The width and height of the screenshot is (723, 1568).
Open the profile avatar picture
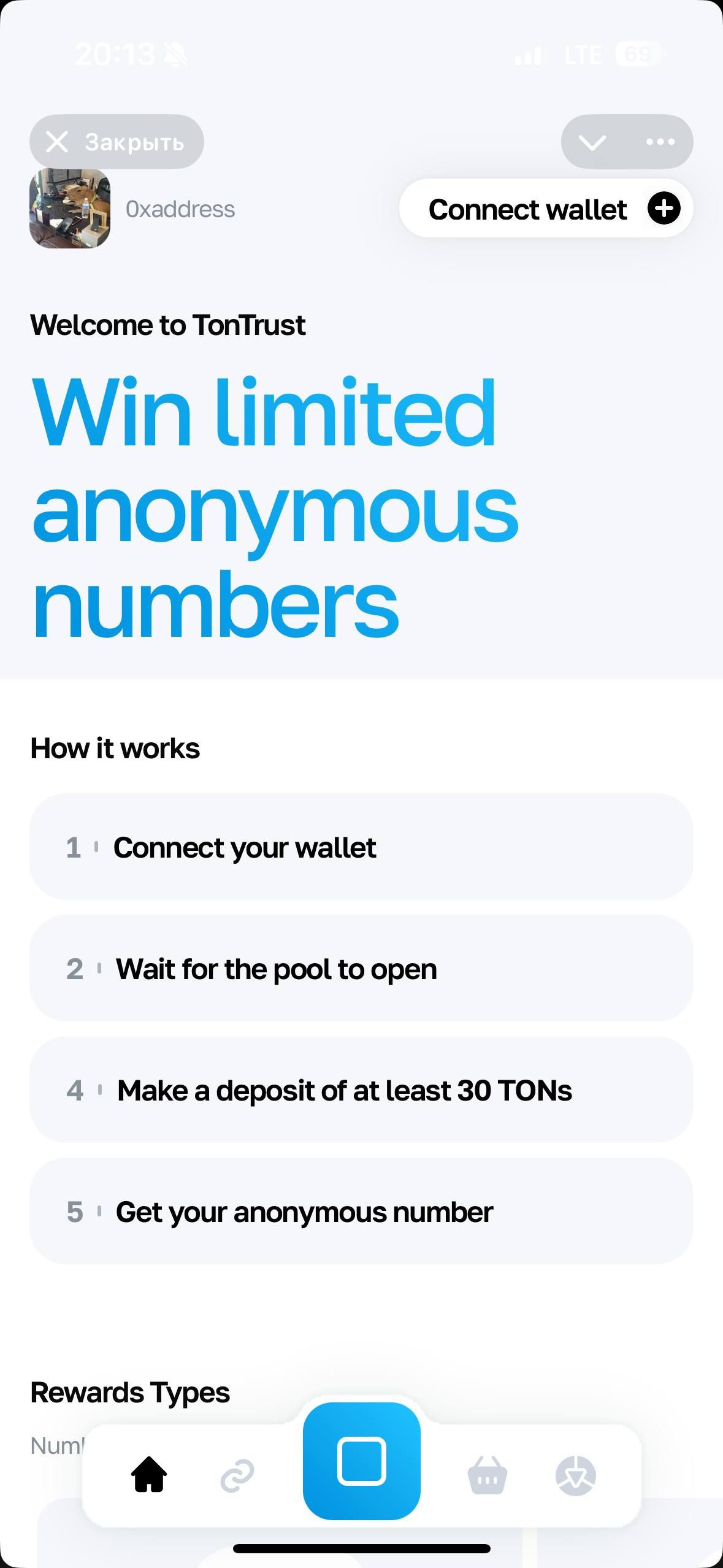[70, 209]
